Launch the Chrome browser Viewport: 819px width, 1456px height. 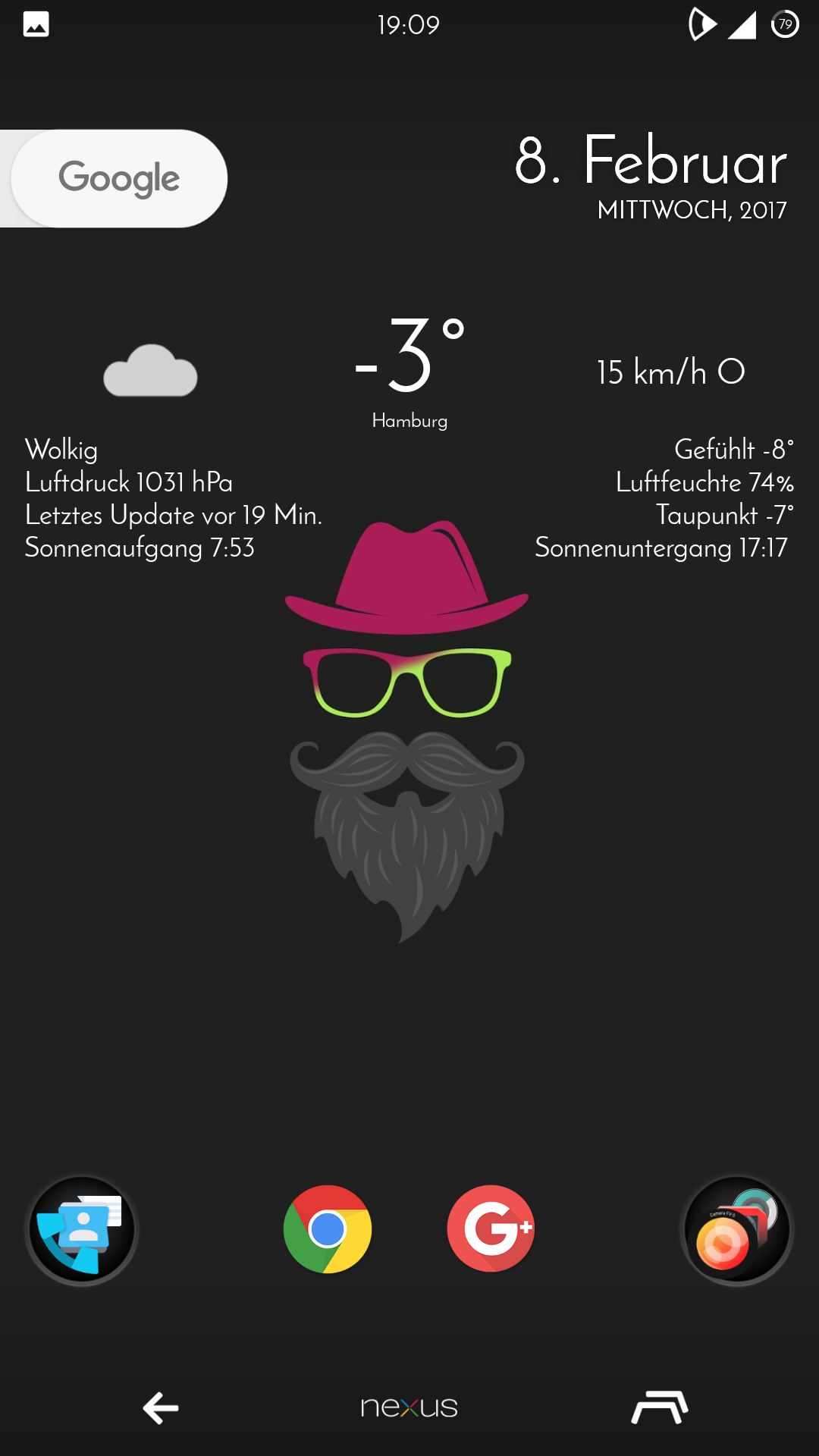[x=327, y=1228]
